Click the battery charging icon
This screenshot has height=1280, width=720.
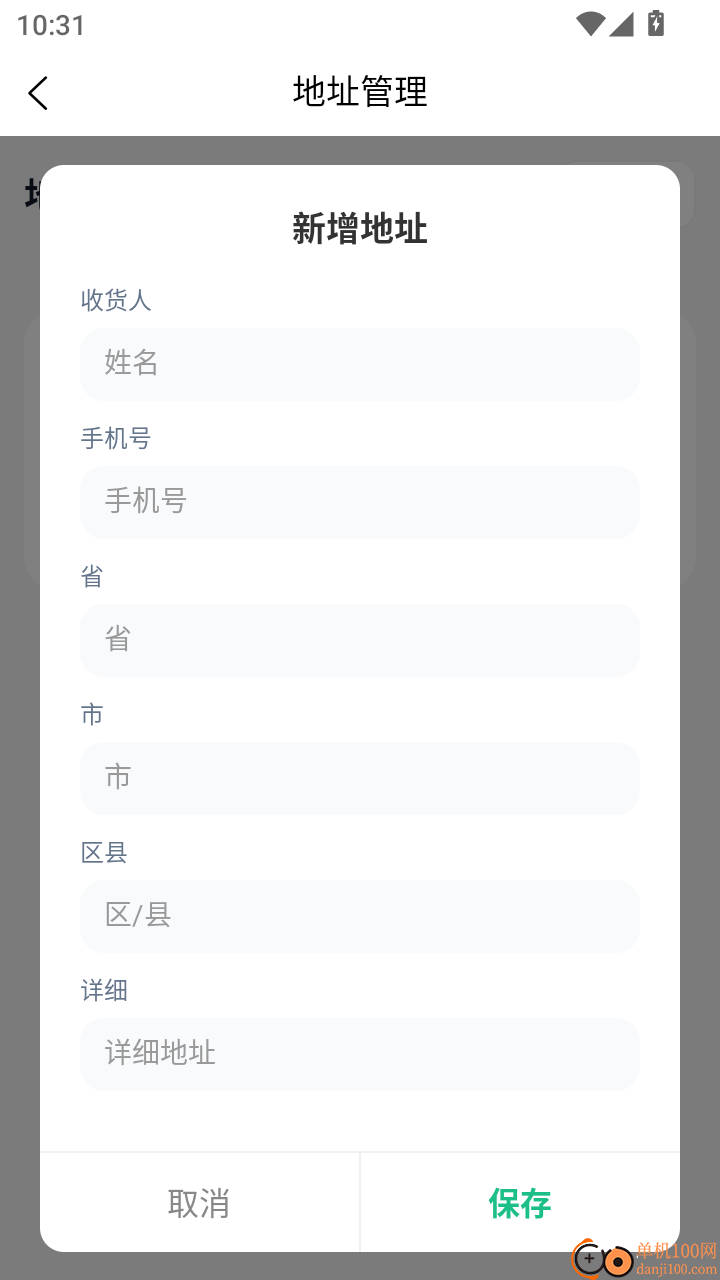(656, 24)
